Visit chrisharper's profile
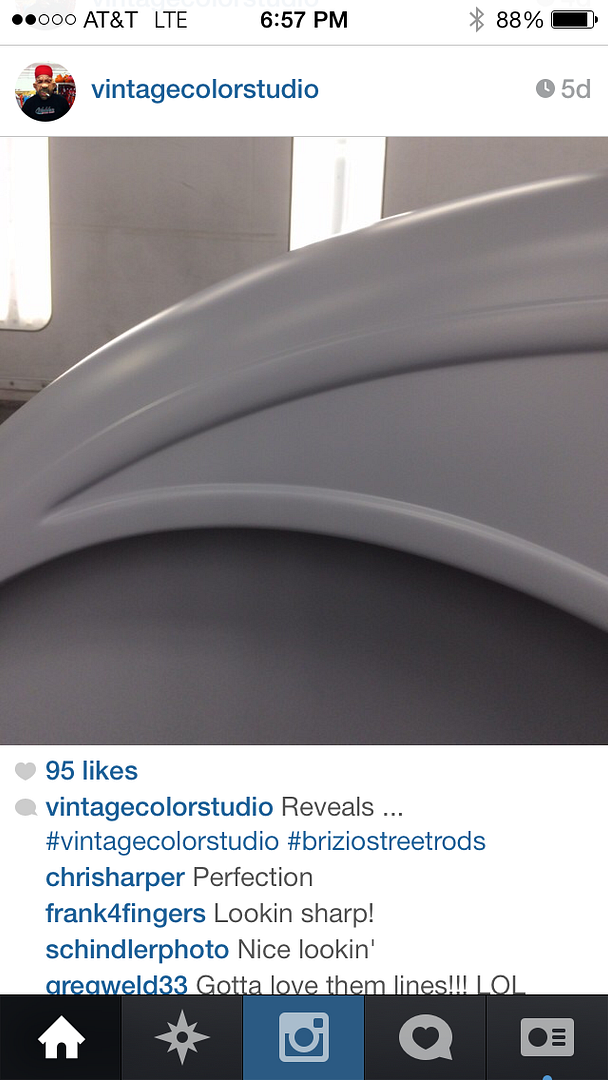Screen dimensions: 608x1080 tap(115, 877)
